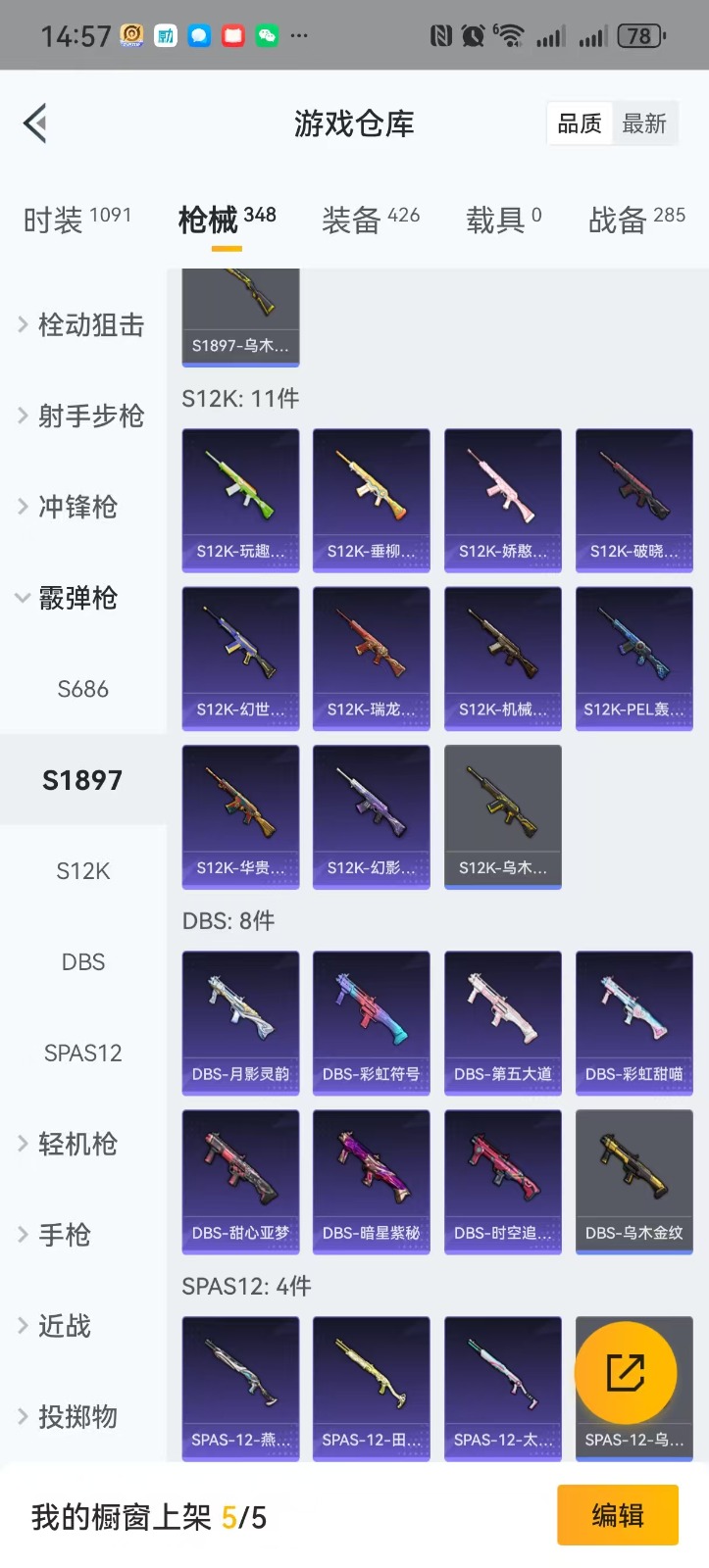Switch to the 战备 tab
The width and height of the screenshot is (709, 1568).
pyautogui.click(x=636, y=220)
